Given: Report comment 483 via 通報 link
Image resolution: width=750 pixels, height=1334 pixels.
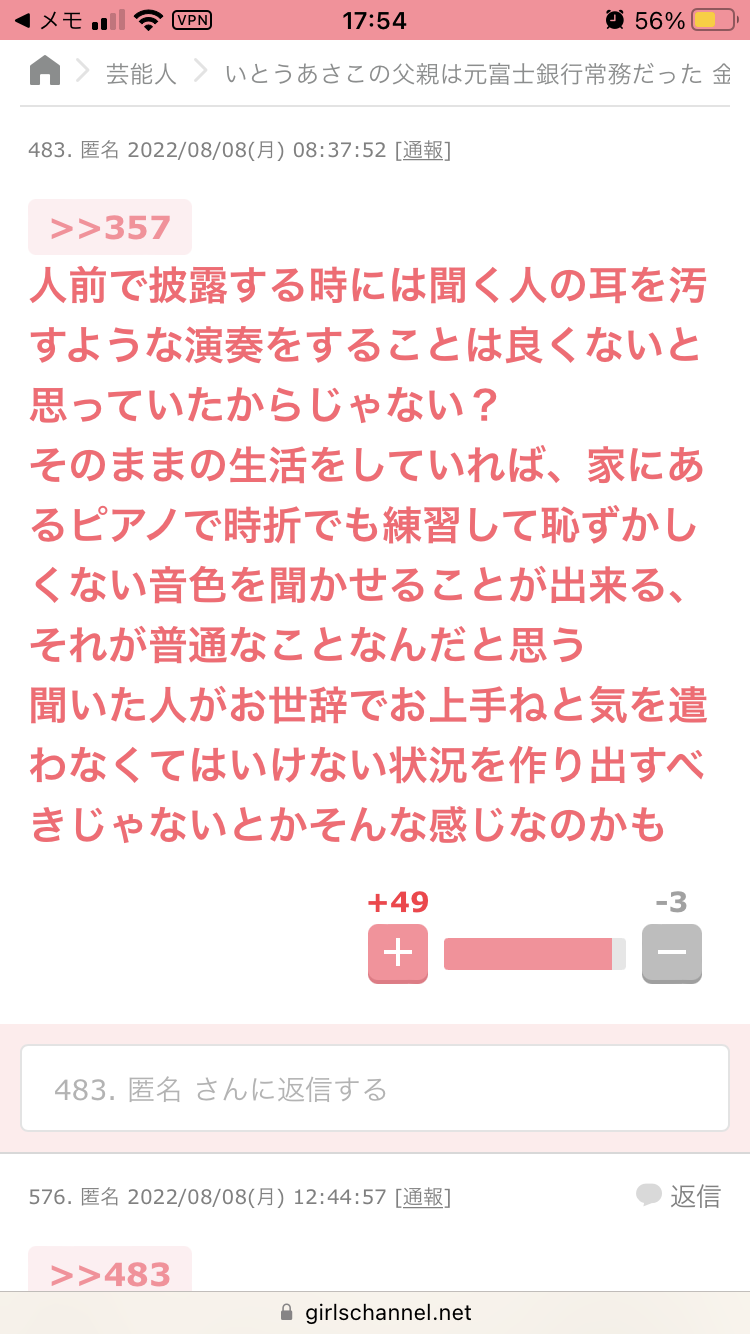Looking at the screenshot, I should click(x=424, y=150).
